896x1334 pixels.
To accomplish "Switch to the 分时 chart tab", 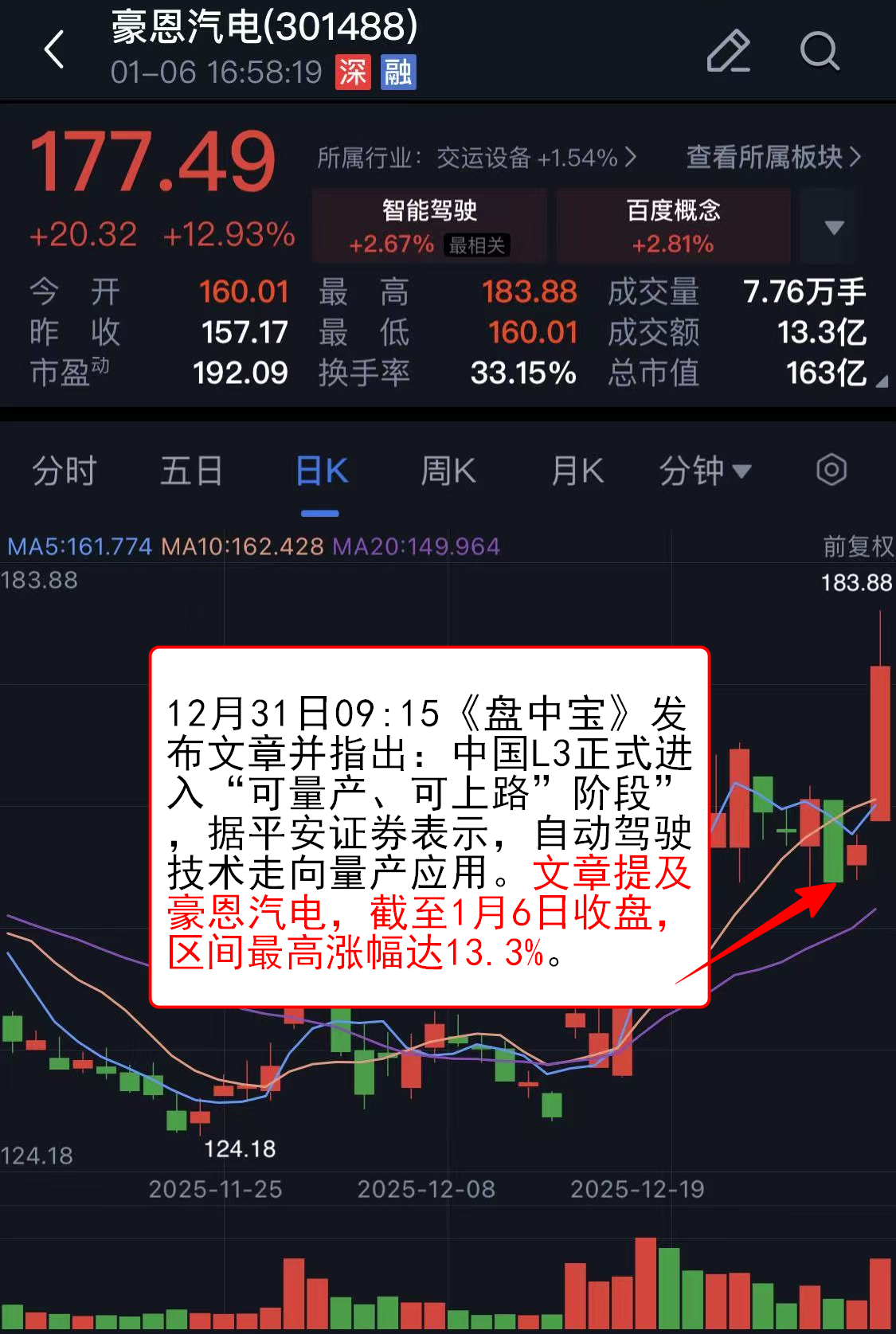I will (x=64, y=471).
